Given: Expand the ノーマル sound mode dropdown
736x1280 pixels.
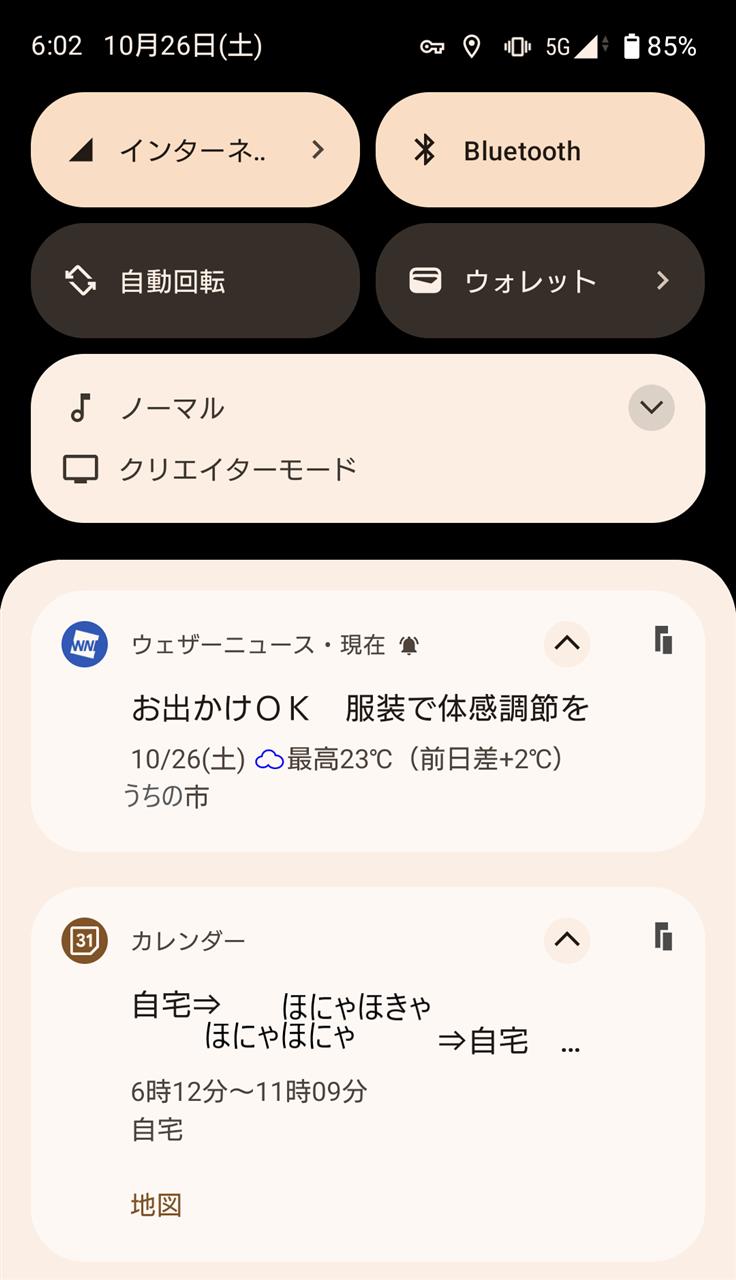Looking at the screenshot, I should pyautogui.click(x=651, y=407).
